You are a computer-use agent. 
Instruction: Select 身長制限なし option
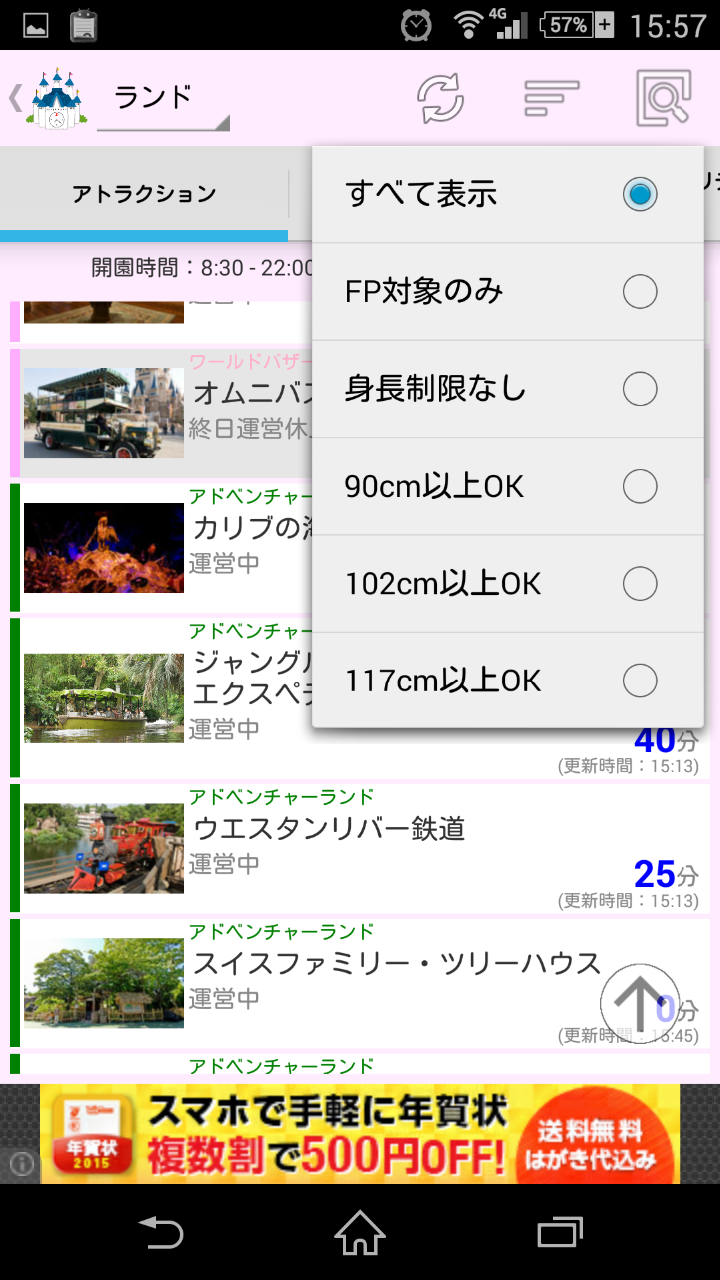[507, 389]
